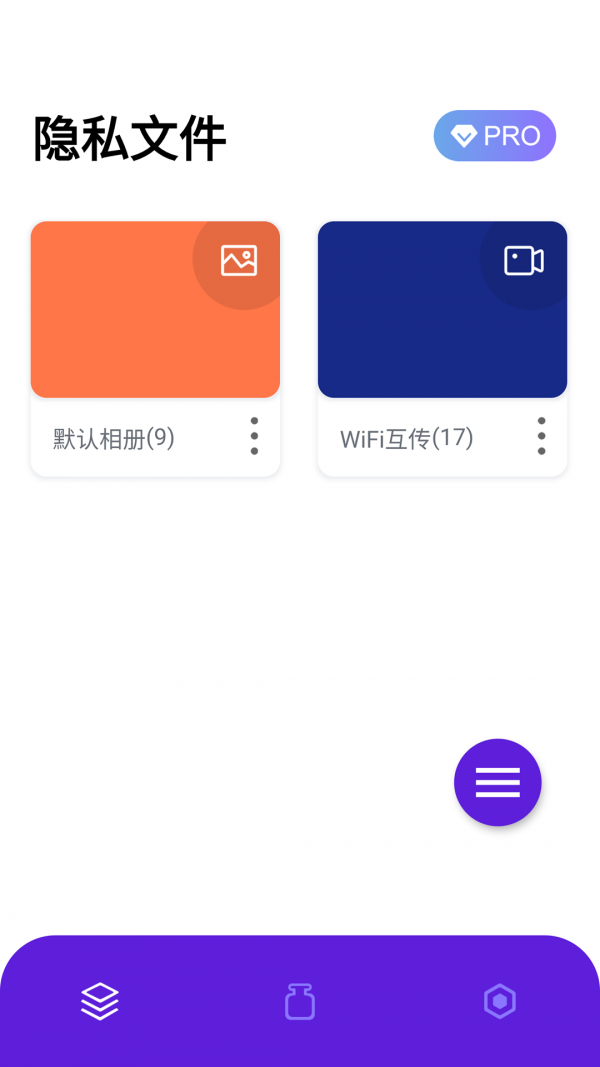Tap the floating menu button
Screen dimensions: 600x1067
pos(497,782)
